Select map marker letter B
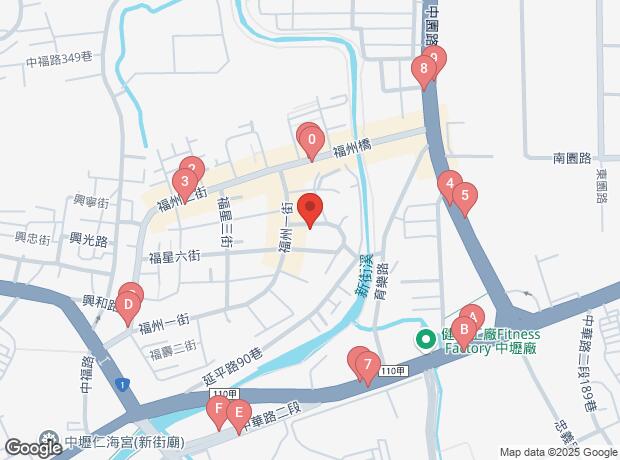This screenshot has height=460, width=620. (465, 328)
